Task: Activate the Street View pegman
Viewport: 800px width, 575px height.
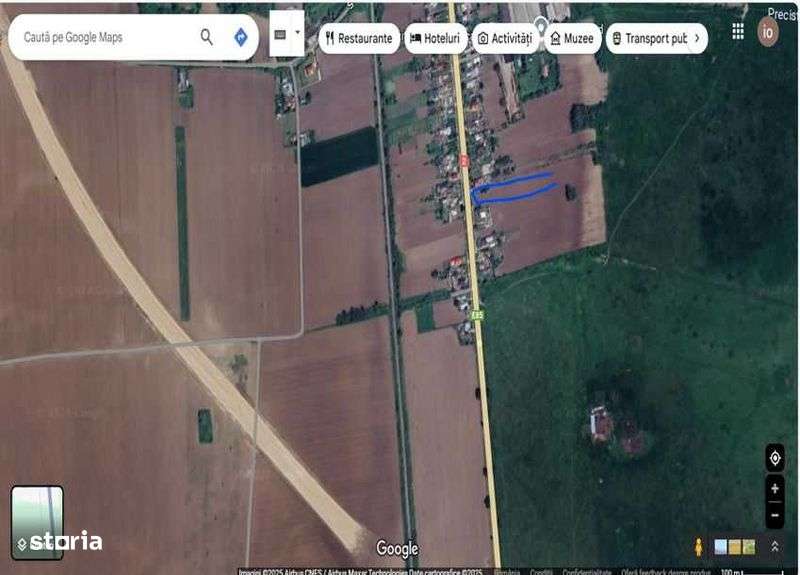Action: pyautogui.click(x=698, y=547)
